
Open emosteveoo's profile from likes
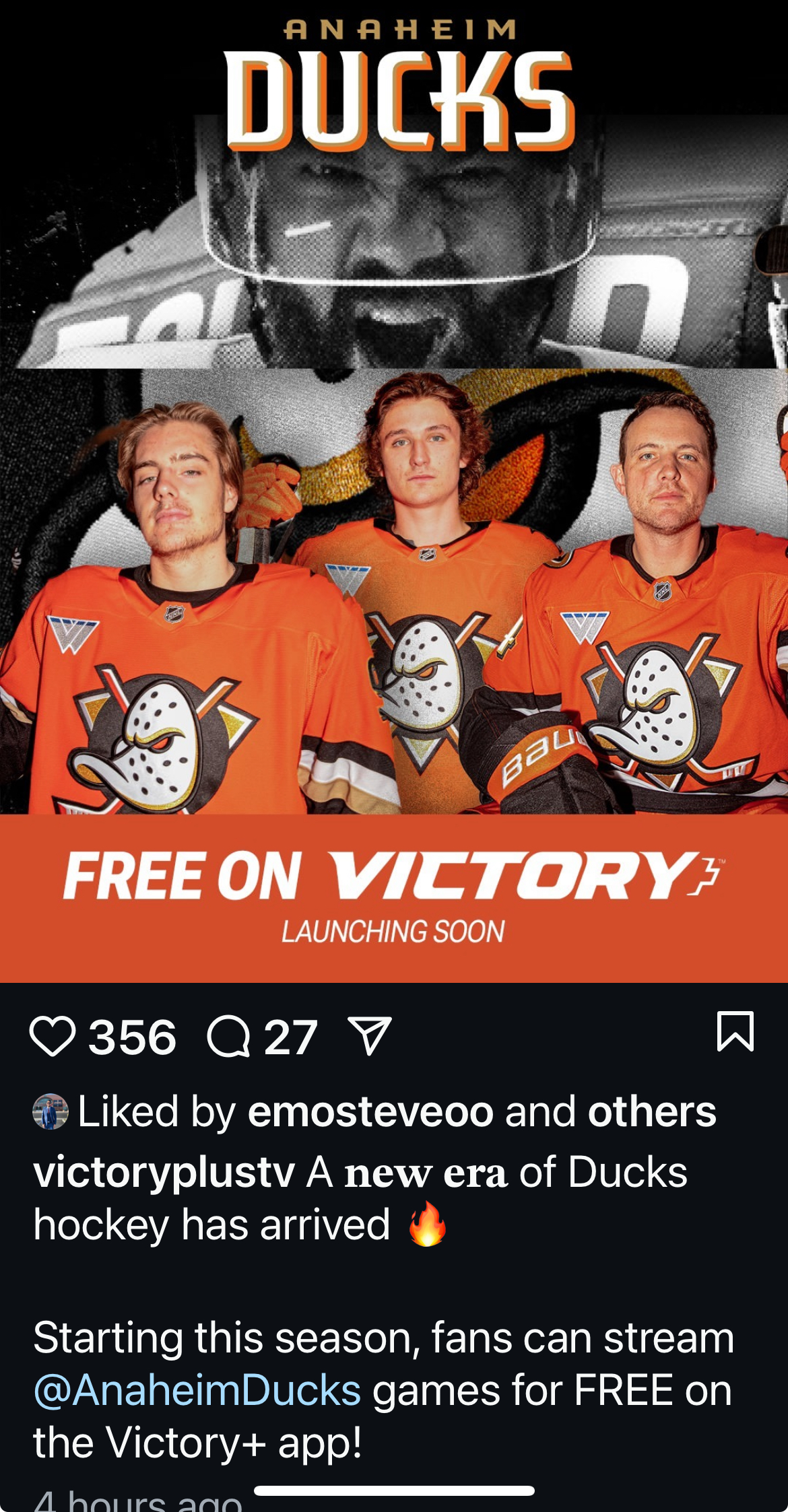pos(370,1111)
